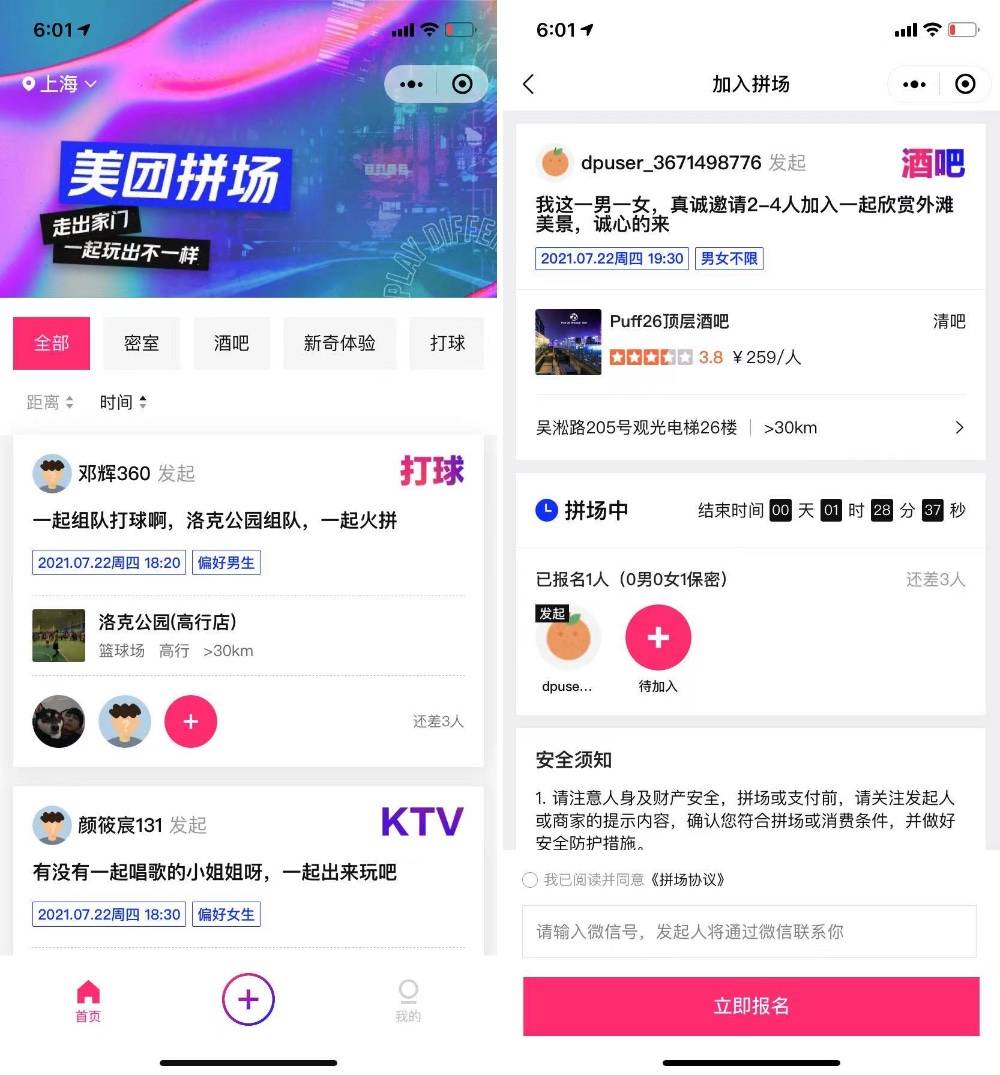The width and height of the screenshot is (1000, 1075).
Task: Tap the 待加入 plus button
Action: point(658,638)
